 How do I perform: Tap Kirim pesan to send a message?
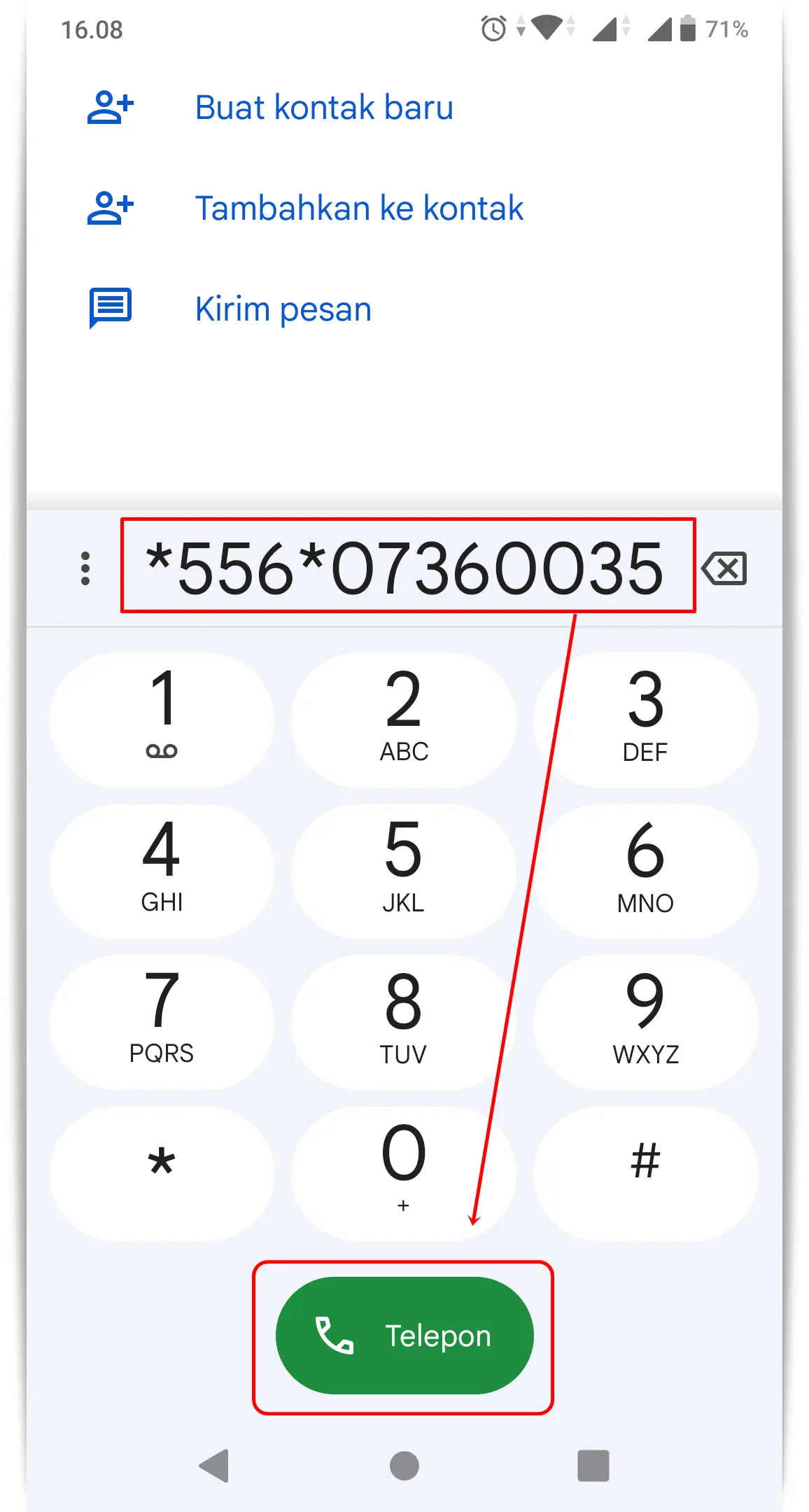[x=283, y=308]
